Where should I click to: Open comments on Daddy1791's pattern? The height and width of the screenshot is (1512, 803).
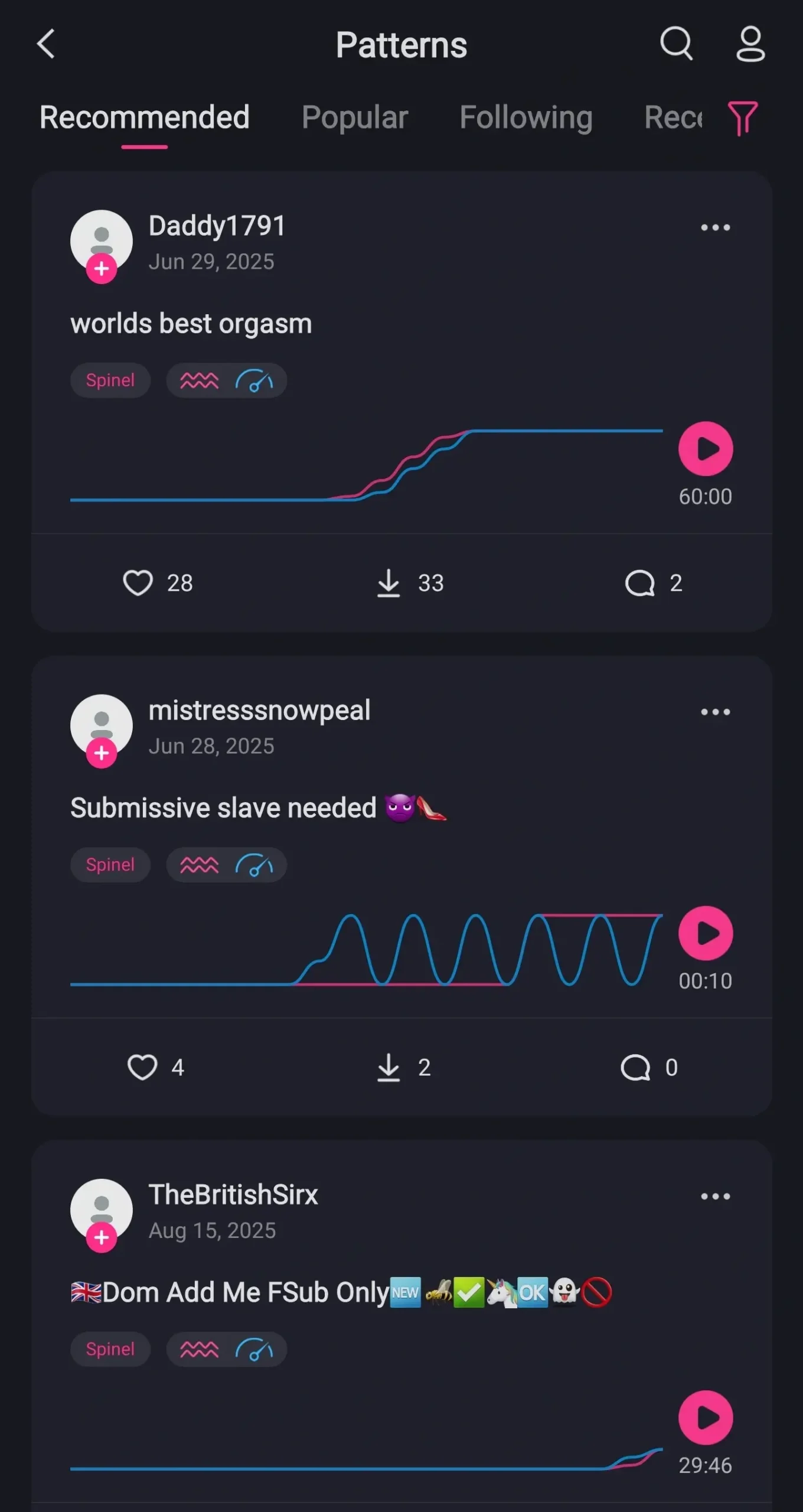pyautogui.click(x=640, y=583)
